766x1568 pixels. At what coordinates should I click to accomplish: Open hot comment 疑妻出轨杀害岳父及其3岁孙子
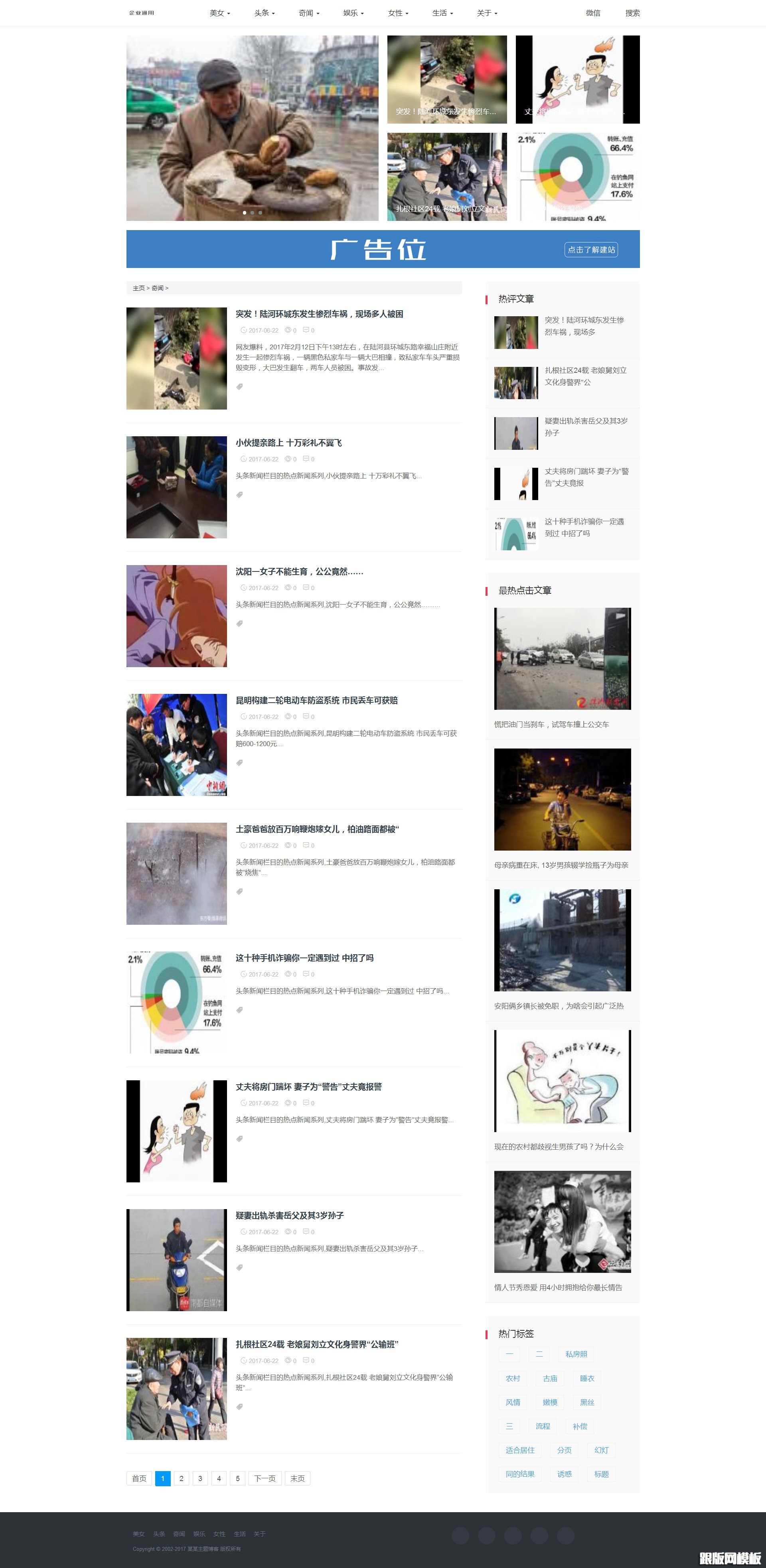pyautogui.click(x=585, y=426)
